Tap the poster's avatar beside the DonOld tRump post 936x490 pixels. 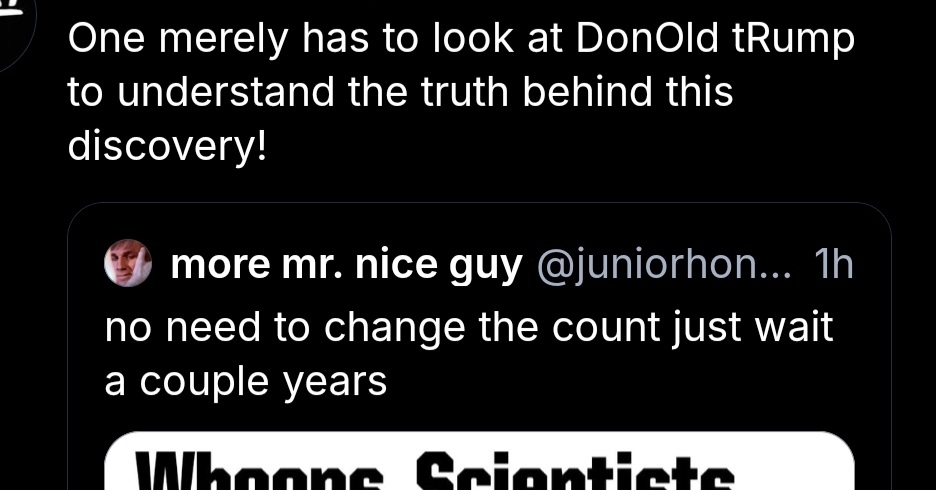point(17,32)
